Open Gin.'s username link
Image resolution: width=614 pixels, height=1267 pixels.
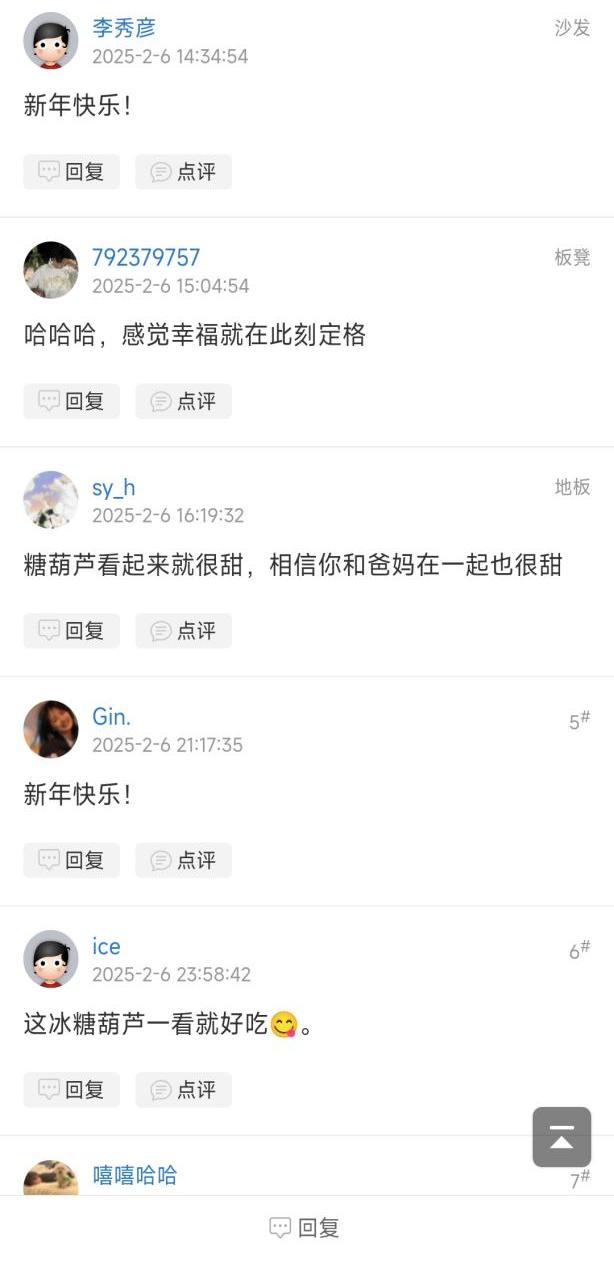tap(112, 717)
